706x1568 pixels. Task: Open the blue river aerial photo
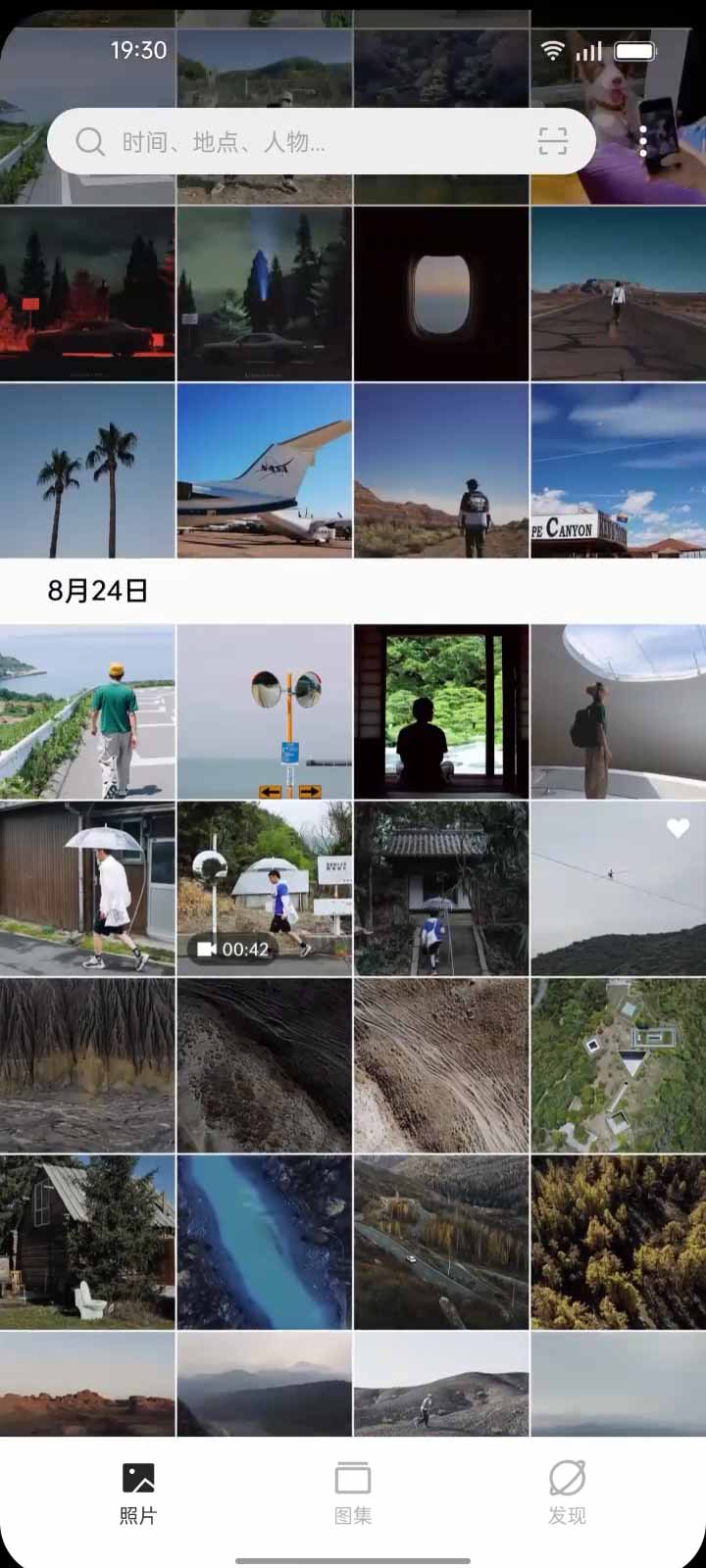coord(264,1242)
